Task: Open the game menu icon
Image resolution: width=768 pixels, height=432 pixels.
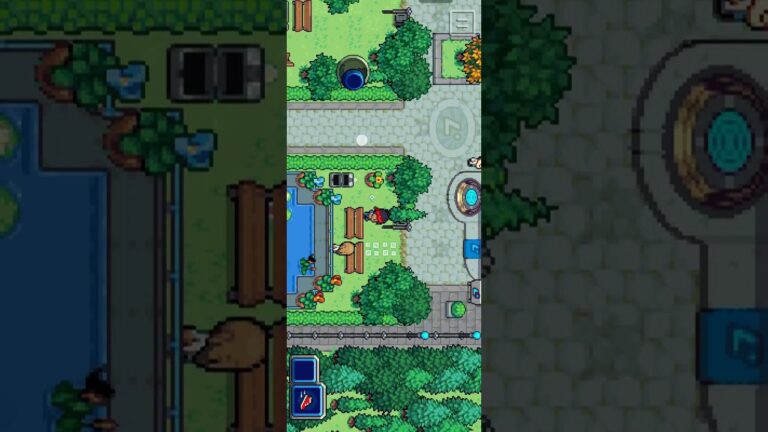Action: coord(461,22)
